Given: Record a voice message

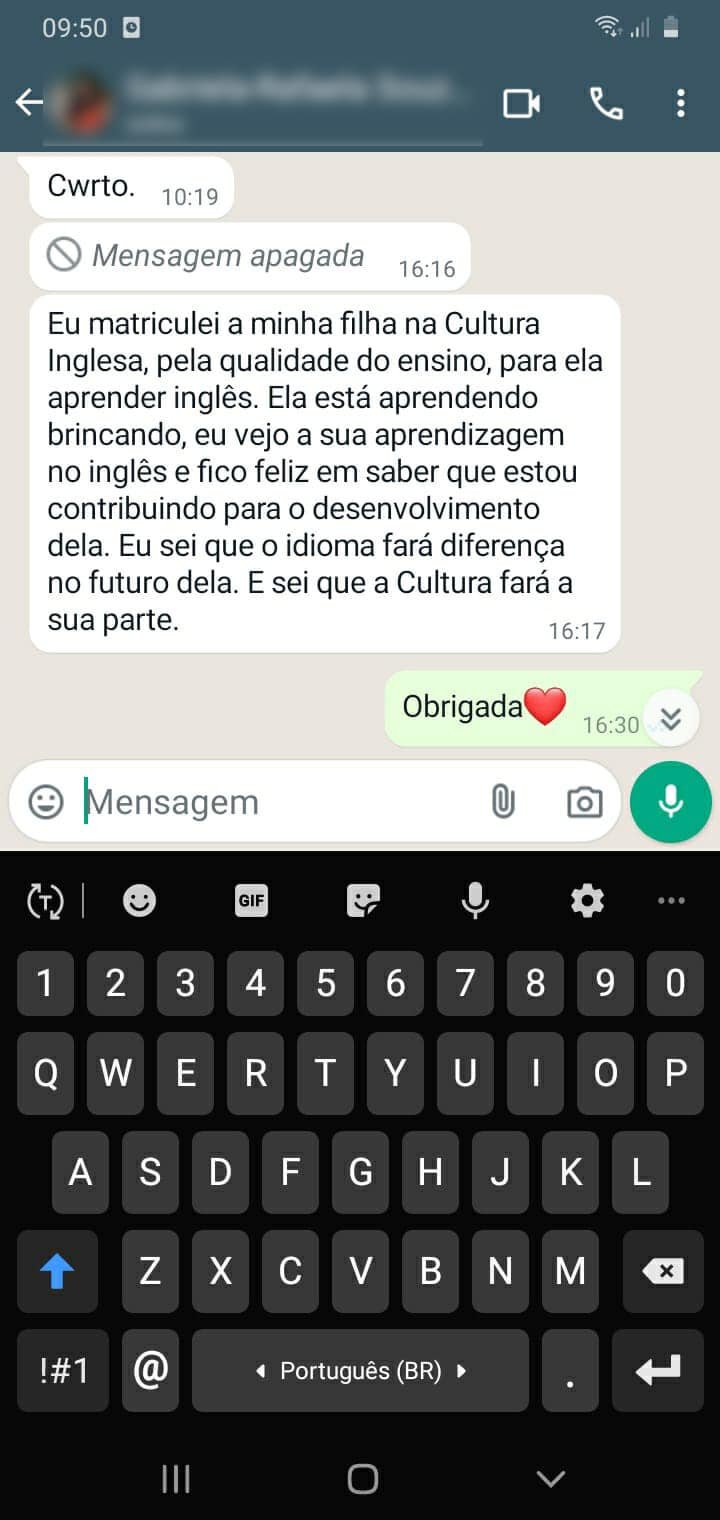Looking at the screenshot, I should click(x=670, y=802).
